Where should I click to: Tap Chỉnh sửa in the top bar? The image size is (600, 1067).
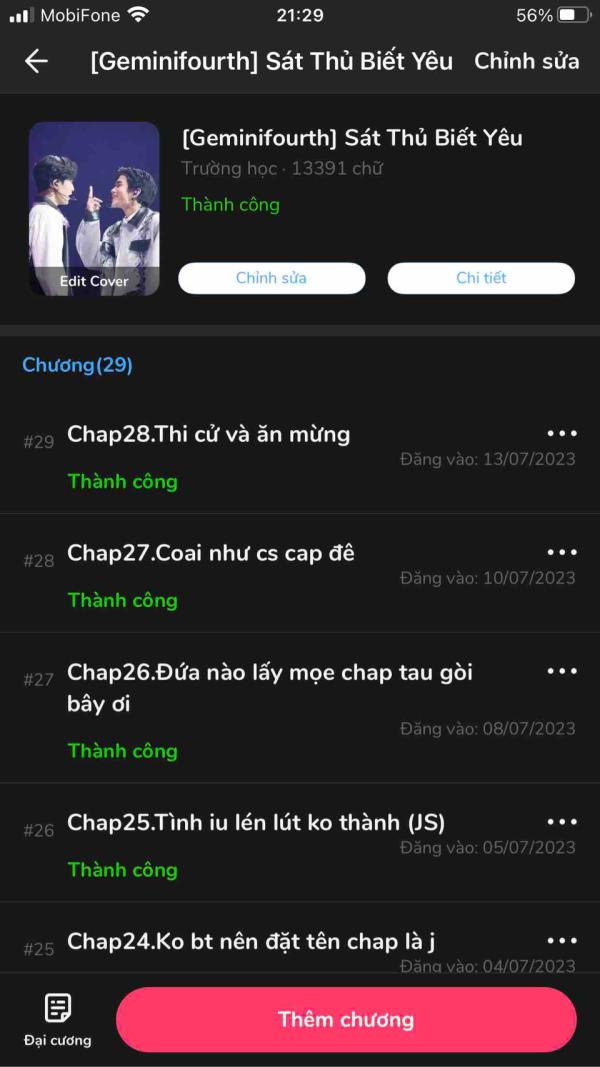coord(526,61)
